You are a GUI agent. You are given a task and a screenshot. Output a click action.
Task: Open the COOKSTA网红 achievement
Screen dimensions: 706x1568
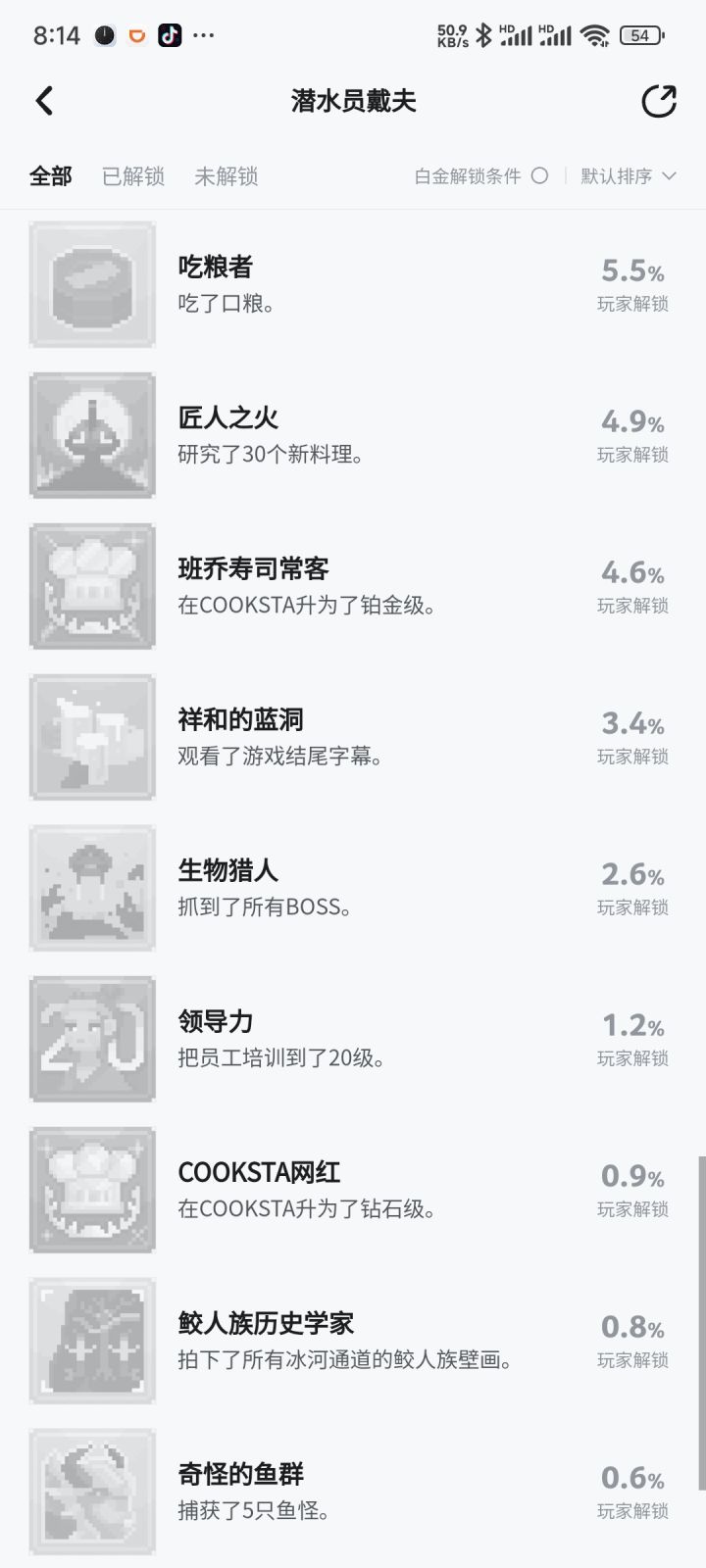(353, 1190)
